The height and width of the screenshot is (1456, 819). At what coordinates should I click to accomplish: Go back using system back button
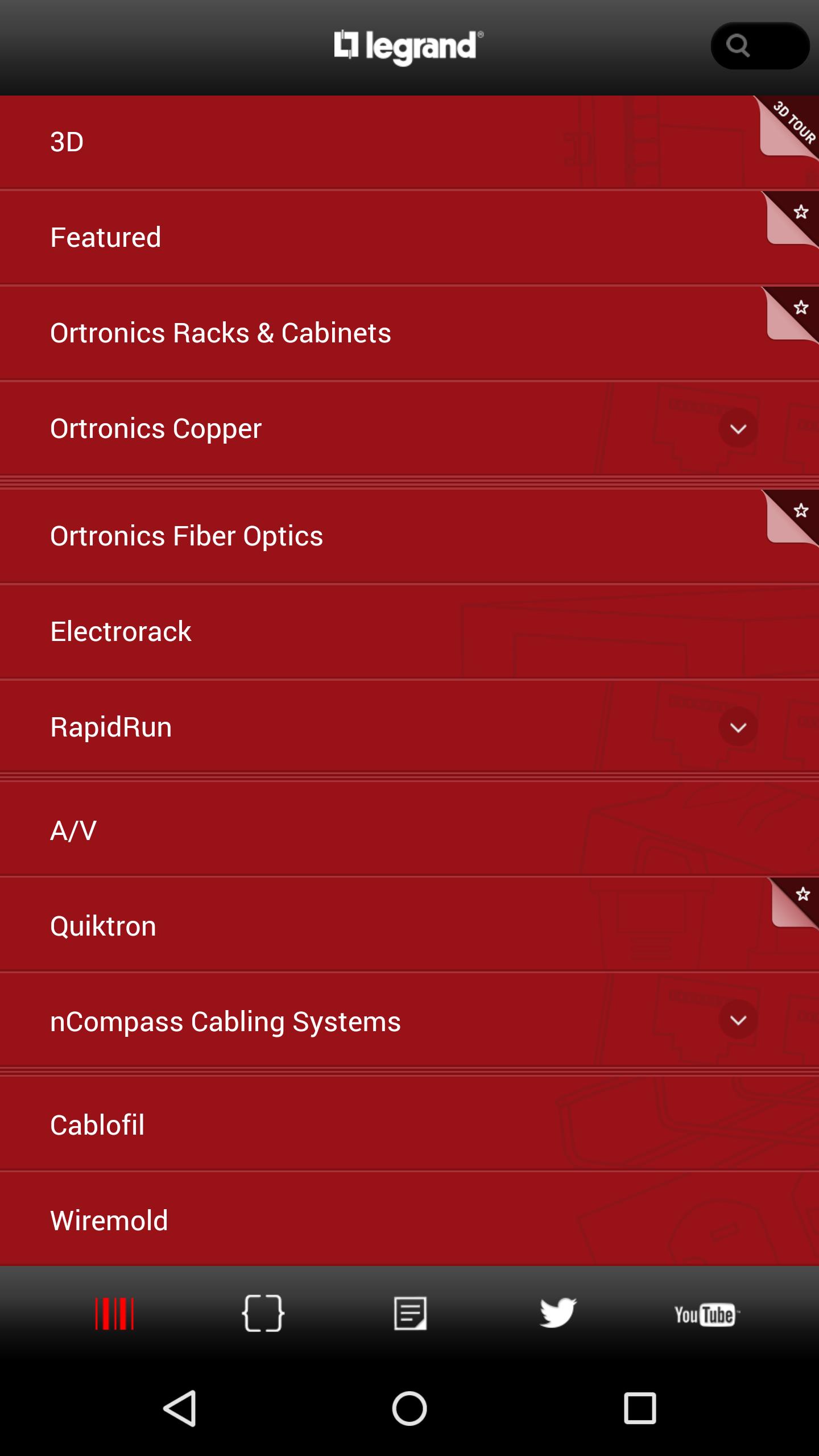coord(180,1408)
